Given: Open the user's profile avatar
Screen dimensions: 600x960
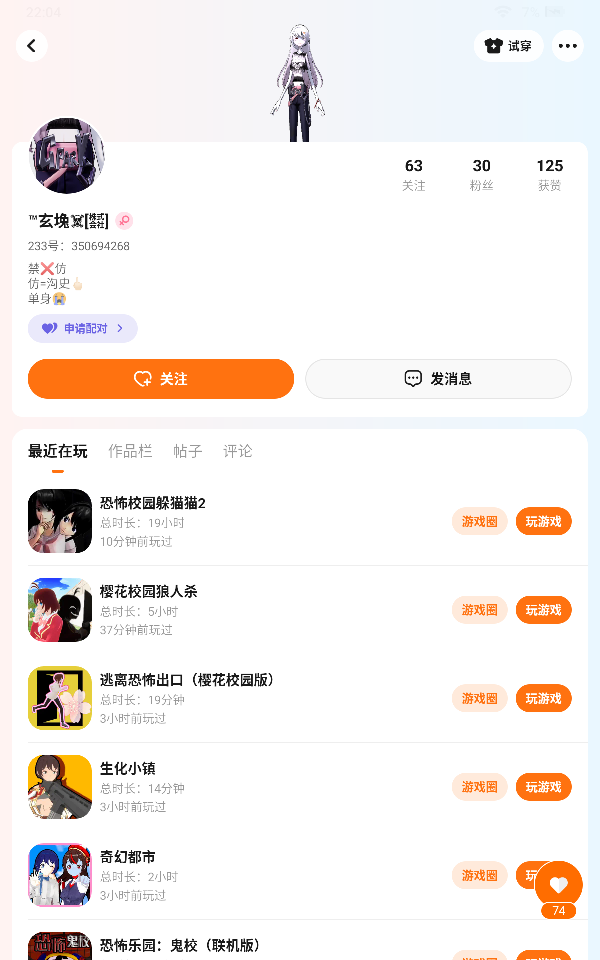Looking at the screenshot, I should click(67, 155).
